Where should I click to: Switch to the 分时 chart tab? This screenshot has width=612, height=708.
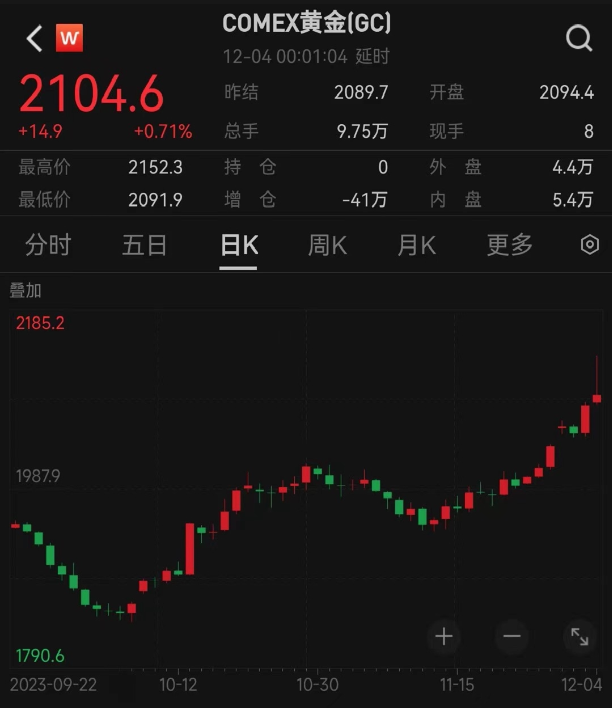coord(48,245)
